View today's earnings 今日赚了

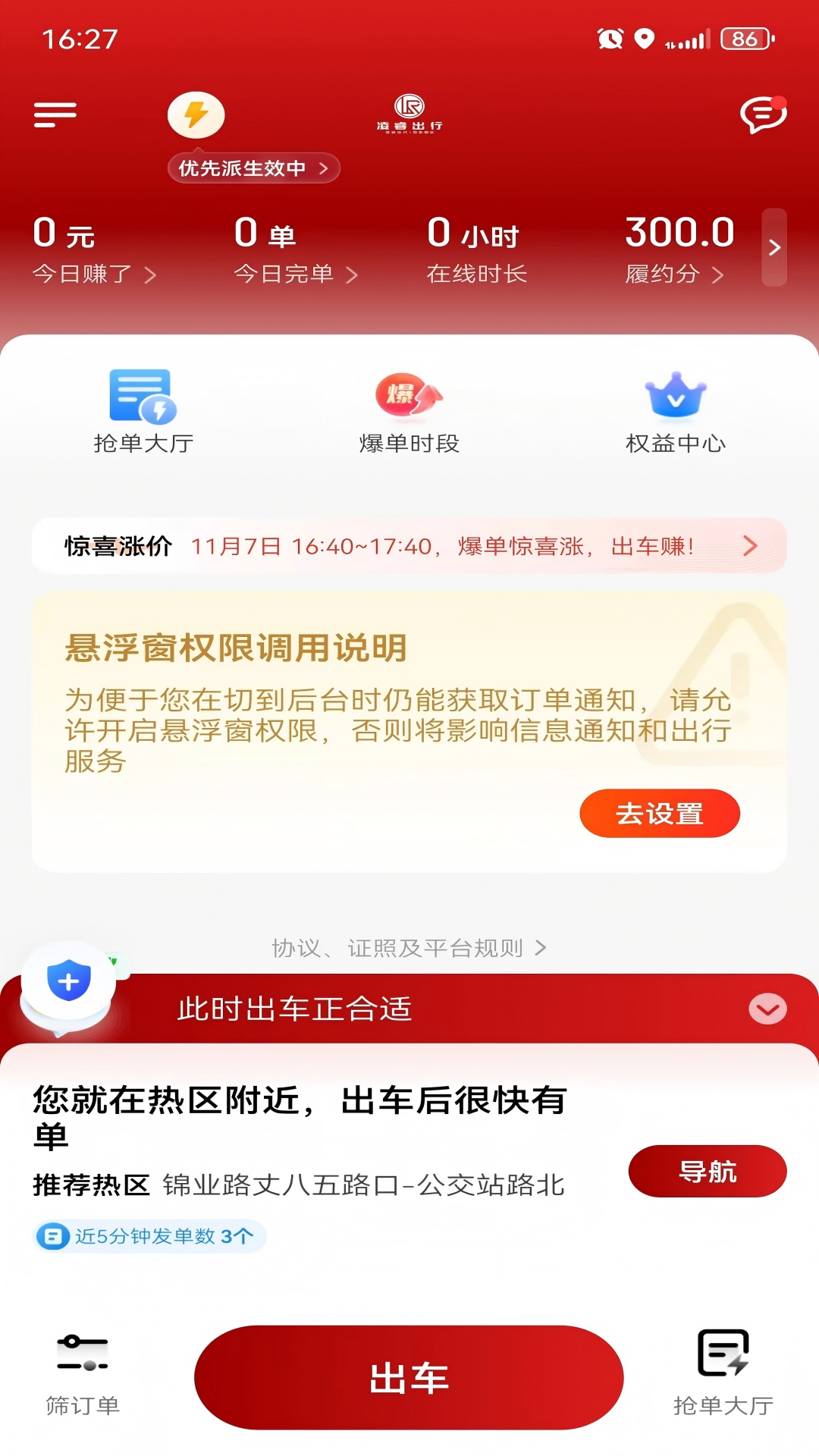(x=94, y=274)
